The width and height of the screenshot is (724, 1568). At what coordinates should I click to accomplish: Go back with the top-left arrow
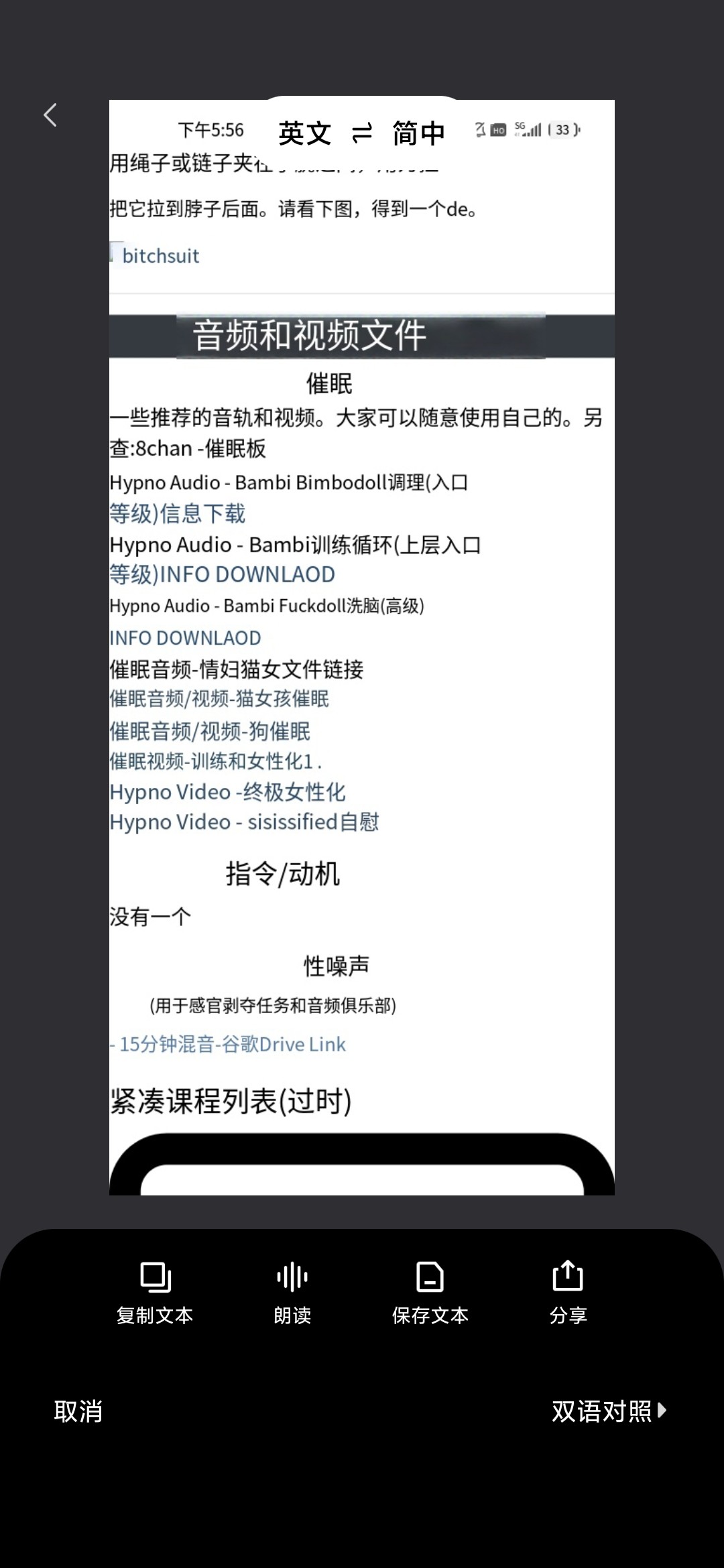(50, 115)
